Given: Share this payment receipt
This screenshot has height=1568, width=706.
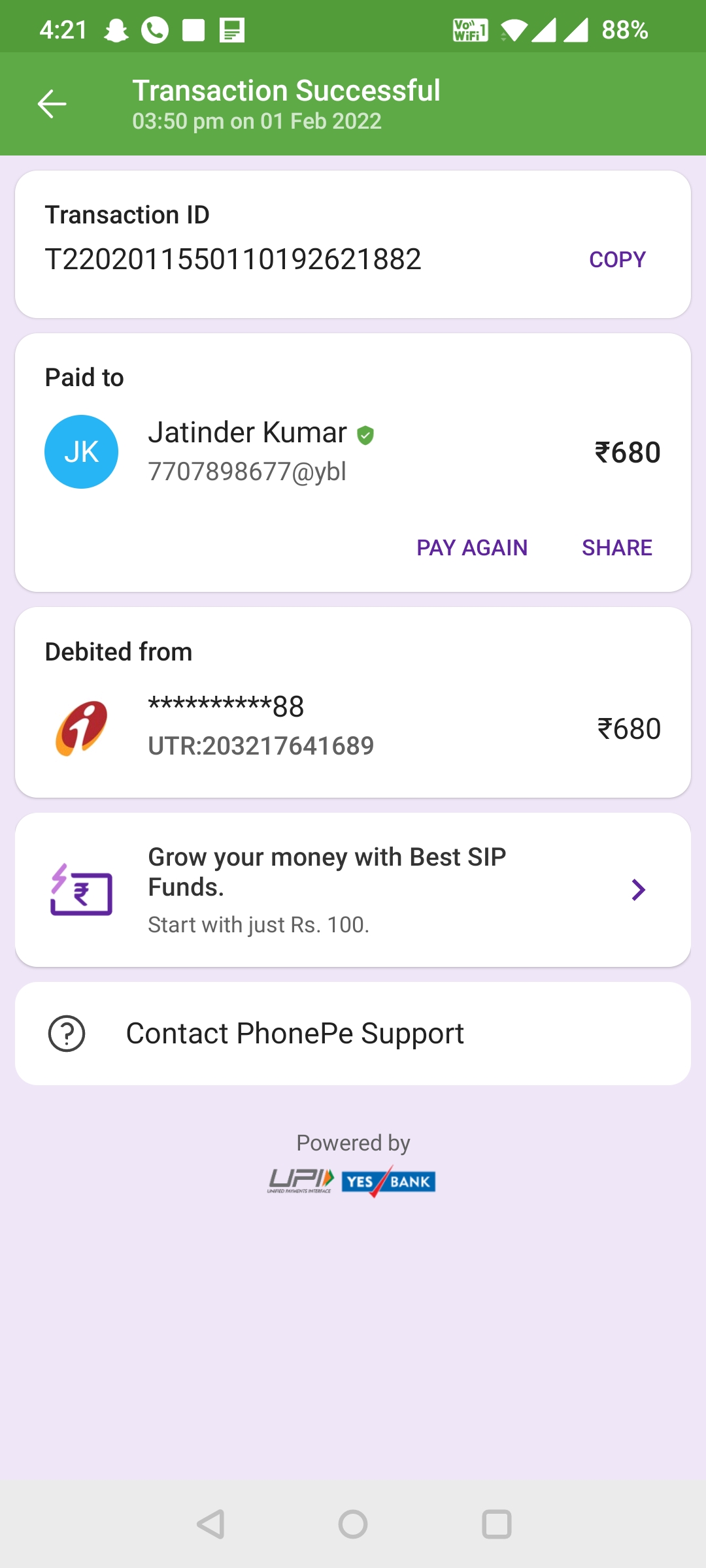Looking at the screenshot, I should 616,547.
